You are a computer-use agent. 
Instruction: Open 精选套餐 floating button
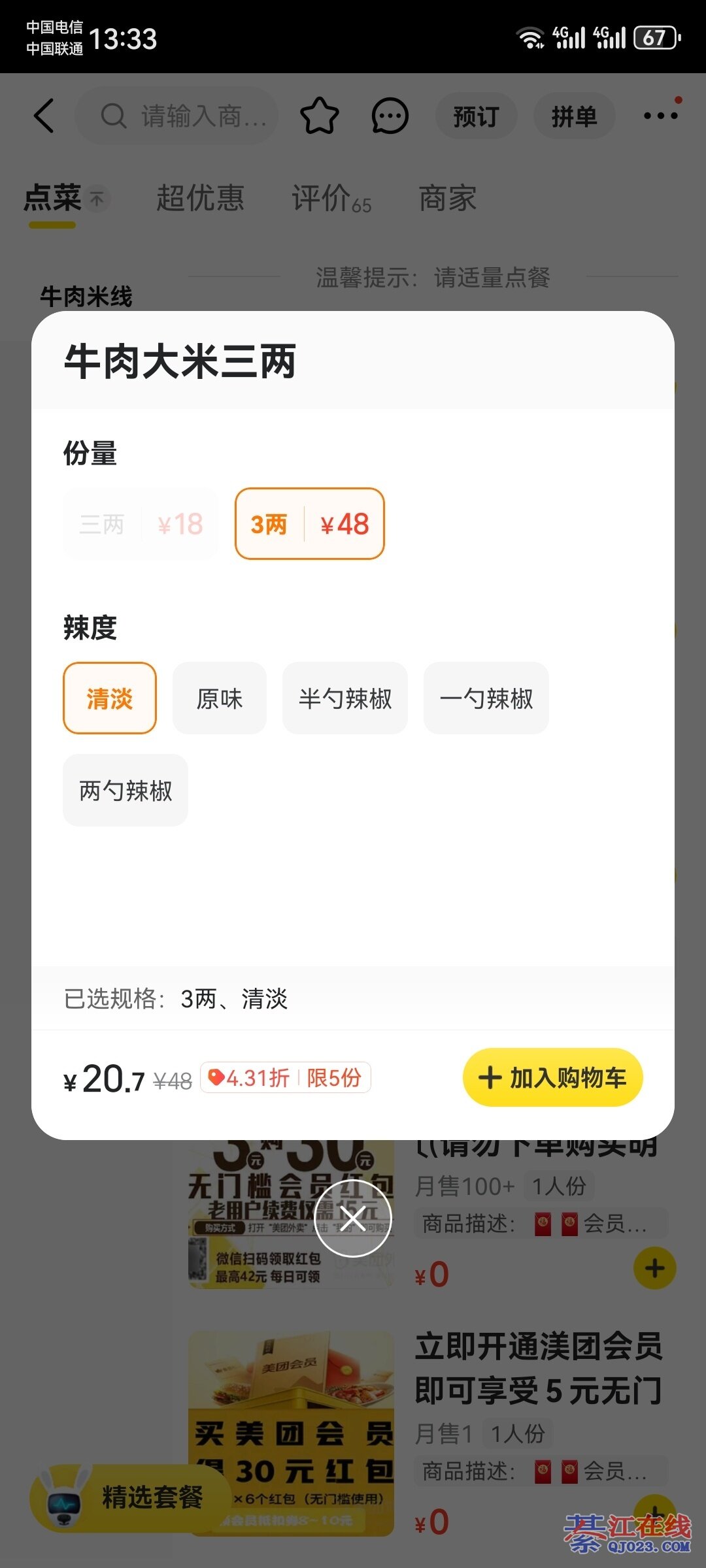[x=124, y=1497]
